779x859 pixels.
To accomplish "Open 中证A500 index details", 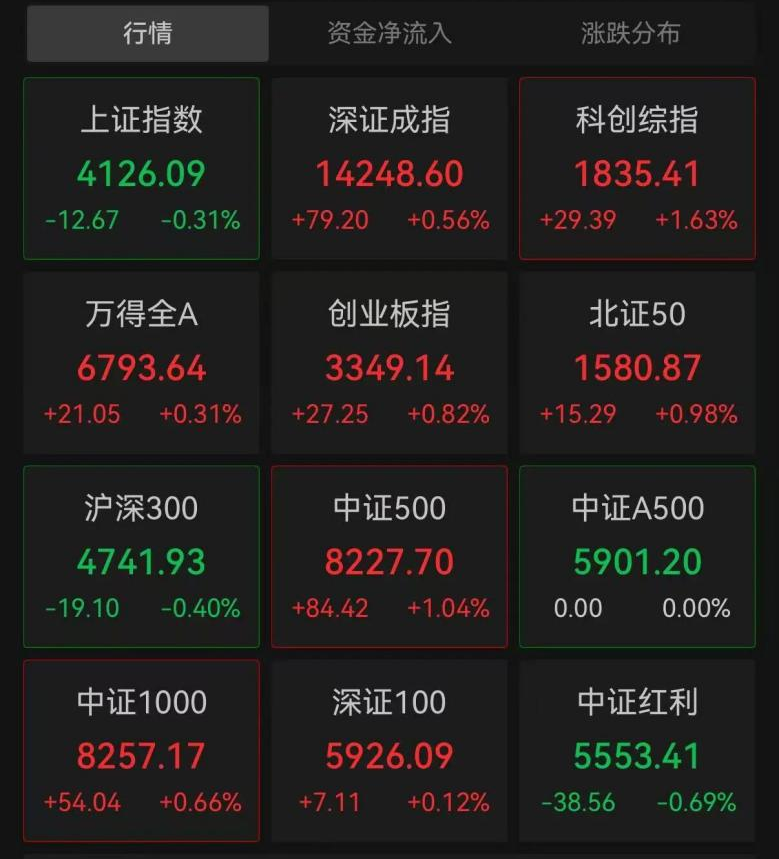I will [x=637, y=557].
